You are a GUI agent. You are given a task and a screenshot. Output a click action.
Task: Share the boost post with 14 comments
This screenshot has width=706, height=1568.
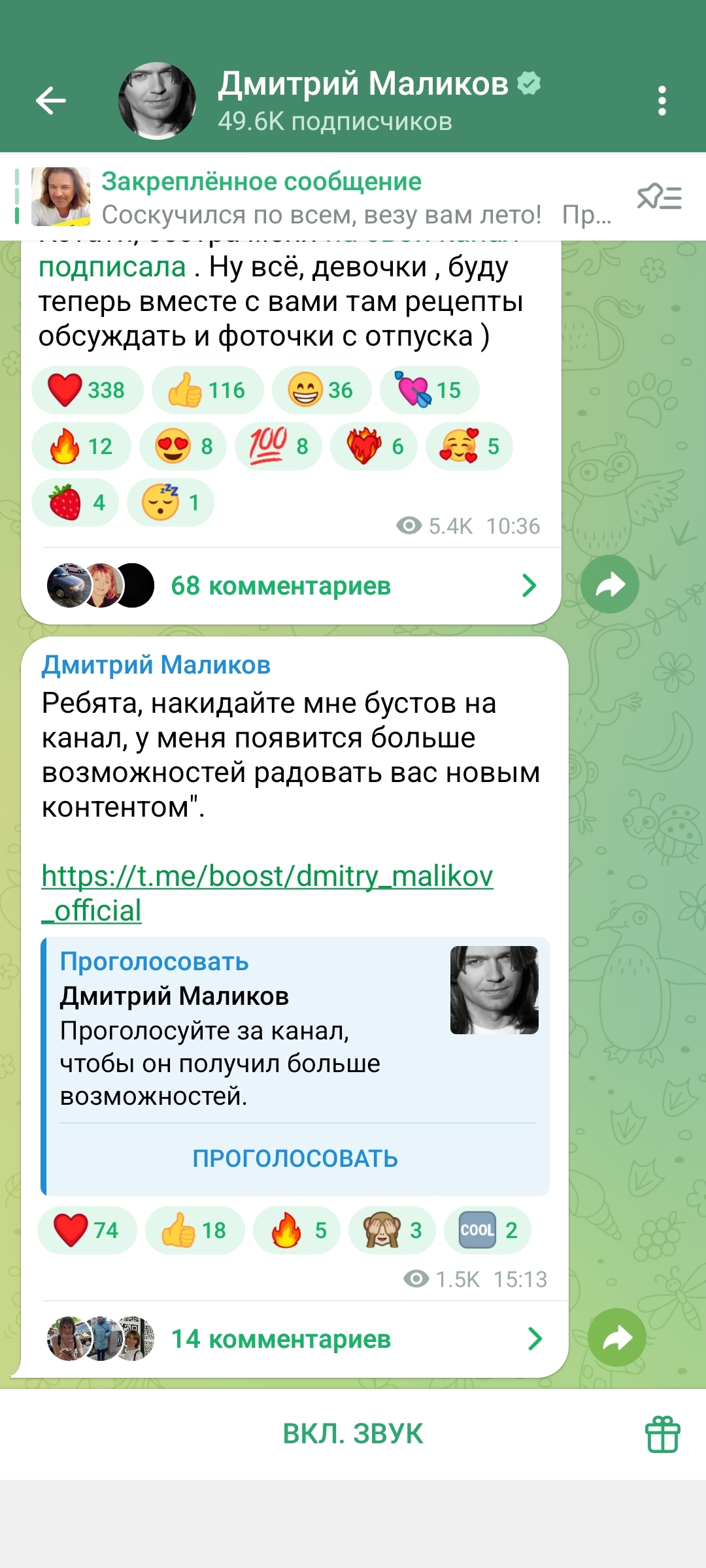[x=616, y=1337]
